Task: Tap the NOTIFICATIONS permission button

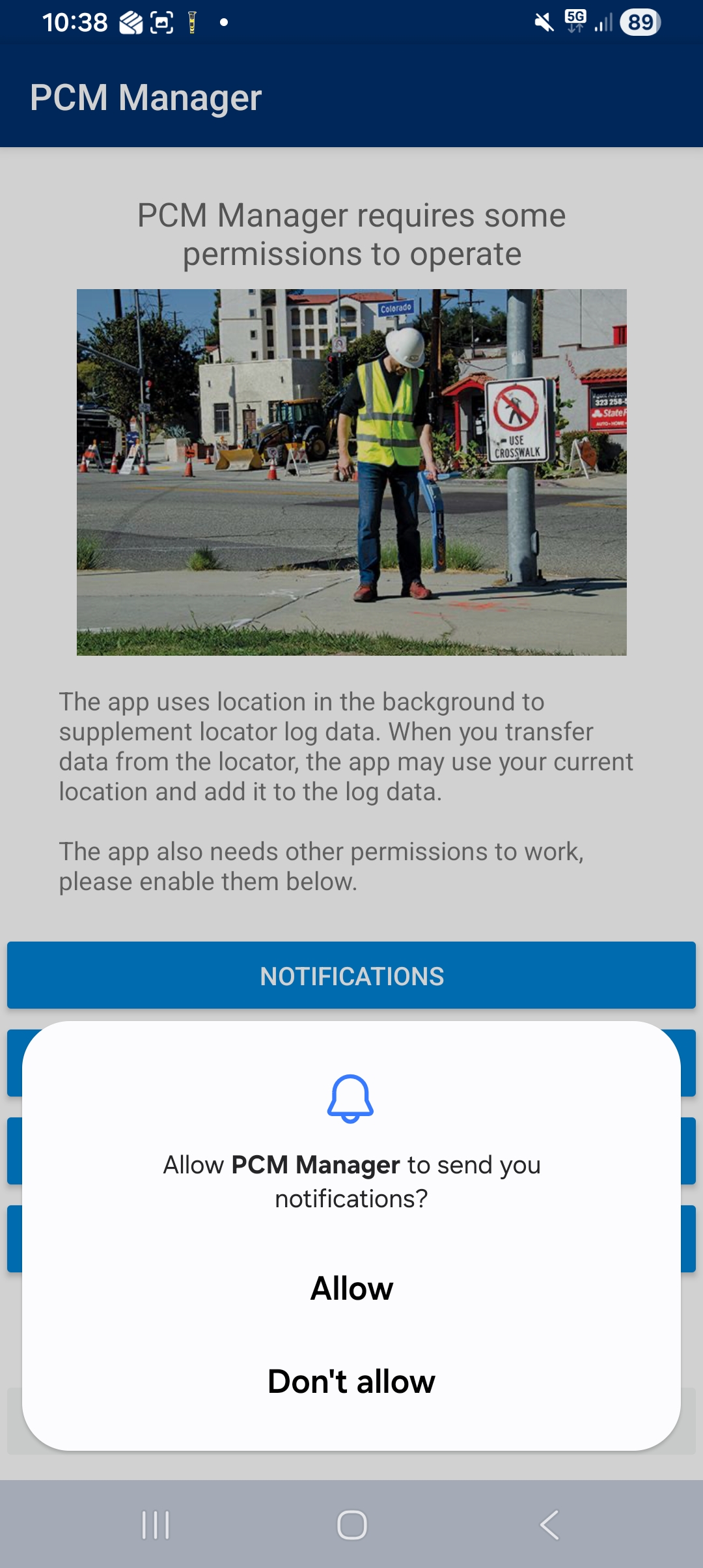Action: [x=351, y=975]
